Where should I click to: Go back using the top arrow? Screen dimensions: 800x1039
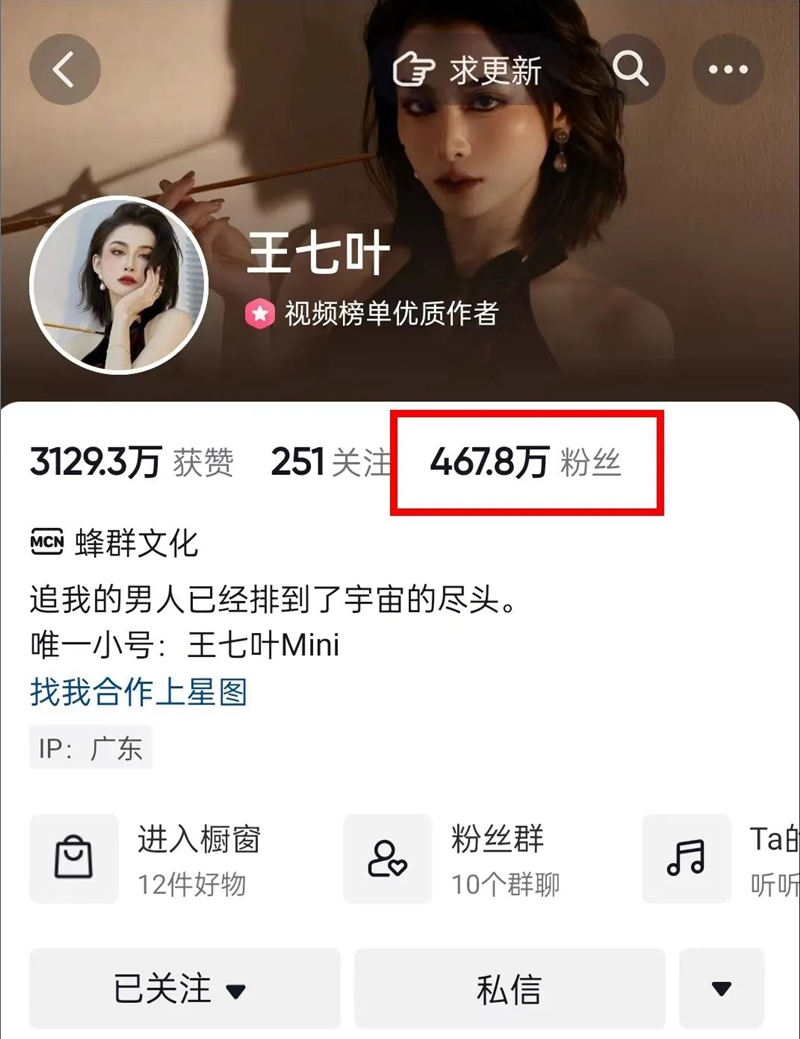pyautogui.click(x=65, y=69)
